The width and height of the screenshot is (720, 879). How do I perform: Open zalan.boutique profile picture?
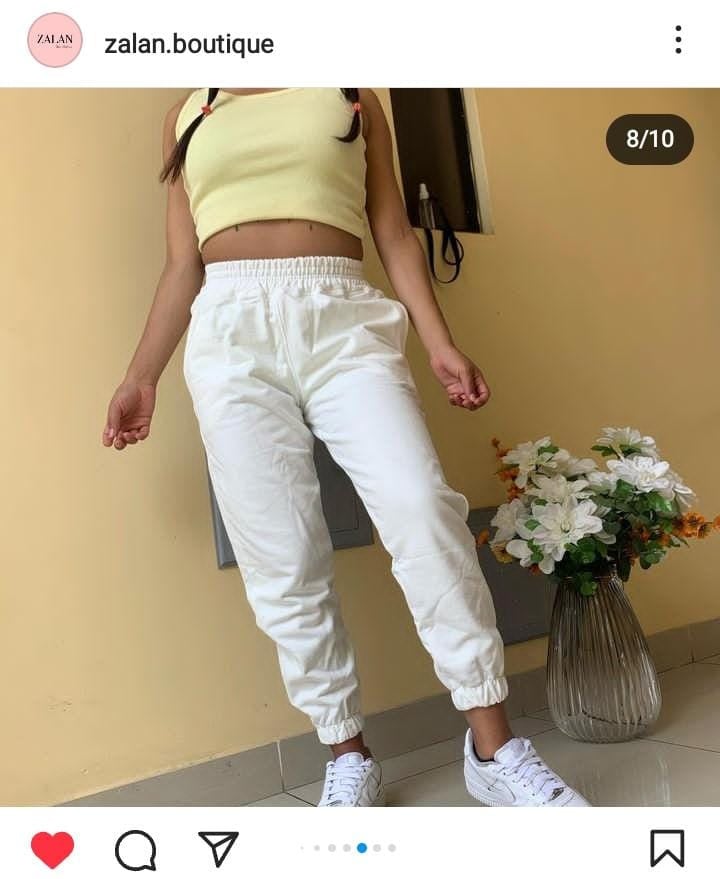click(x=55, y=41)
